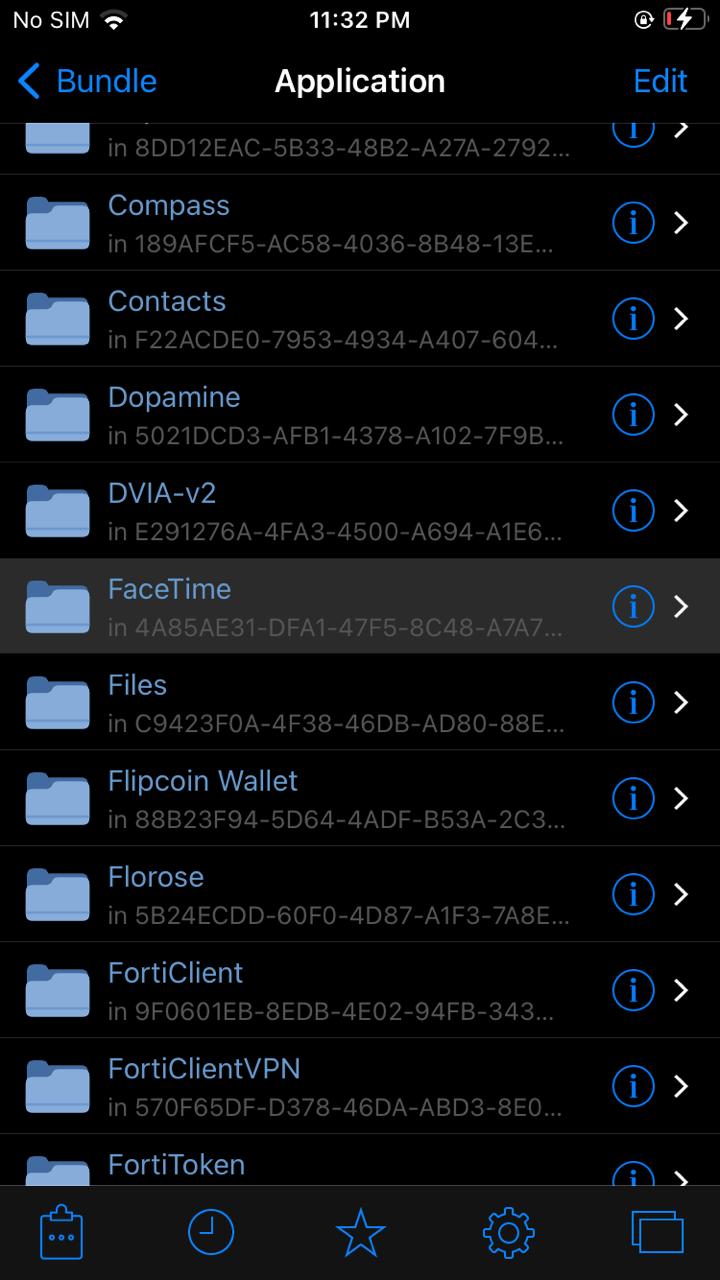720x1280 pixels.
Task: Open the clipboard toolbar icon
Action: [x=61, y=1233]
